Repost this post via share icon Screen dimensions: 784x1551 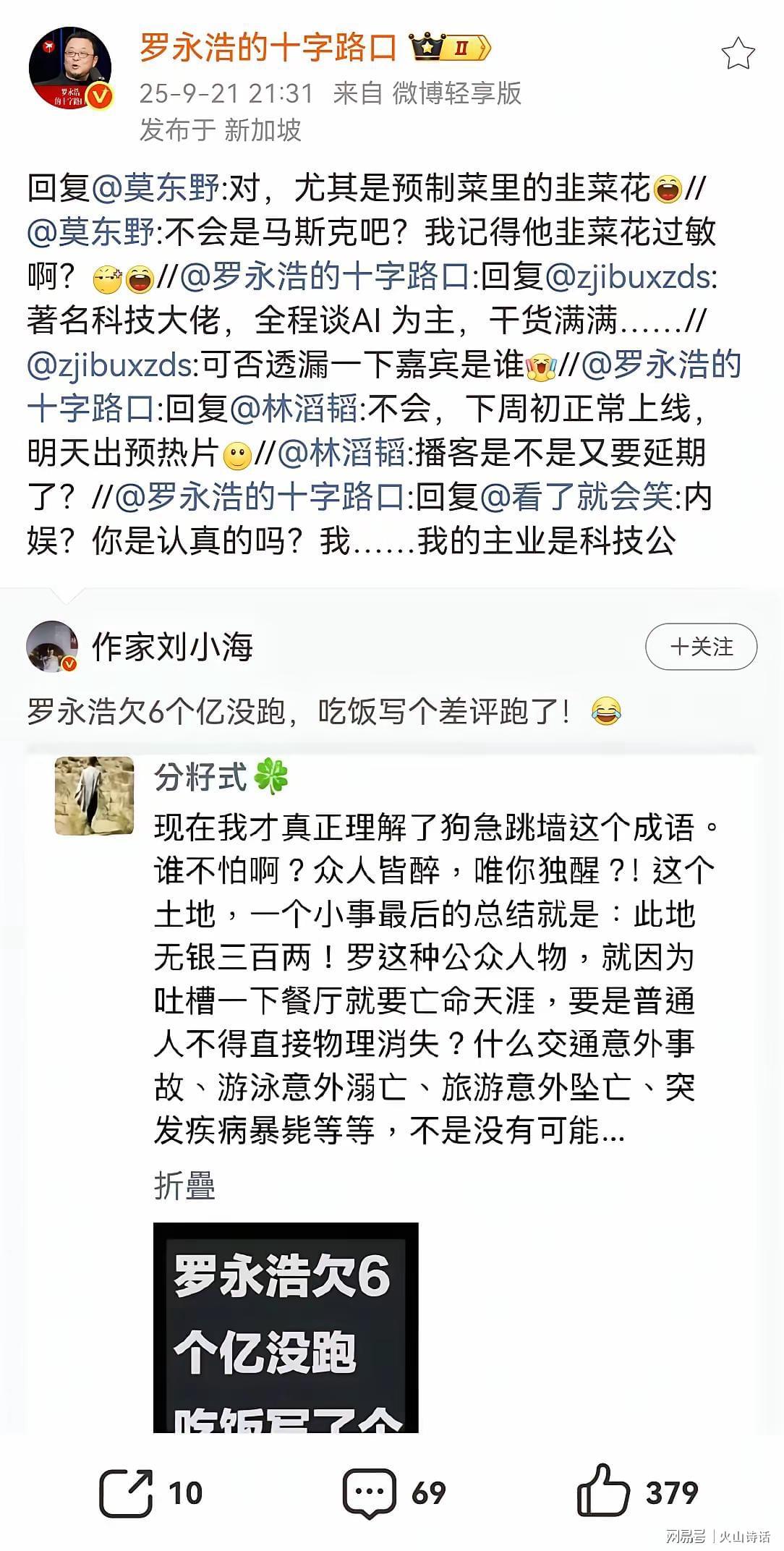[x=127, y=1492]
